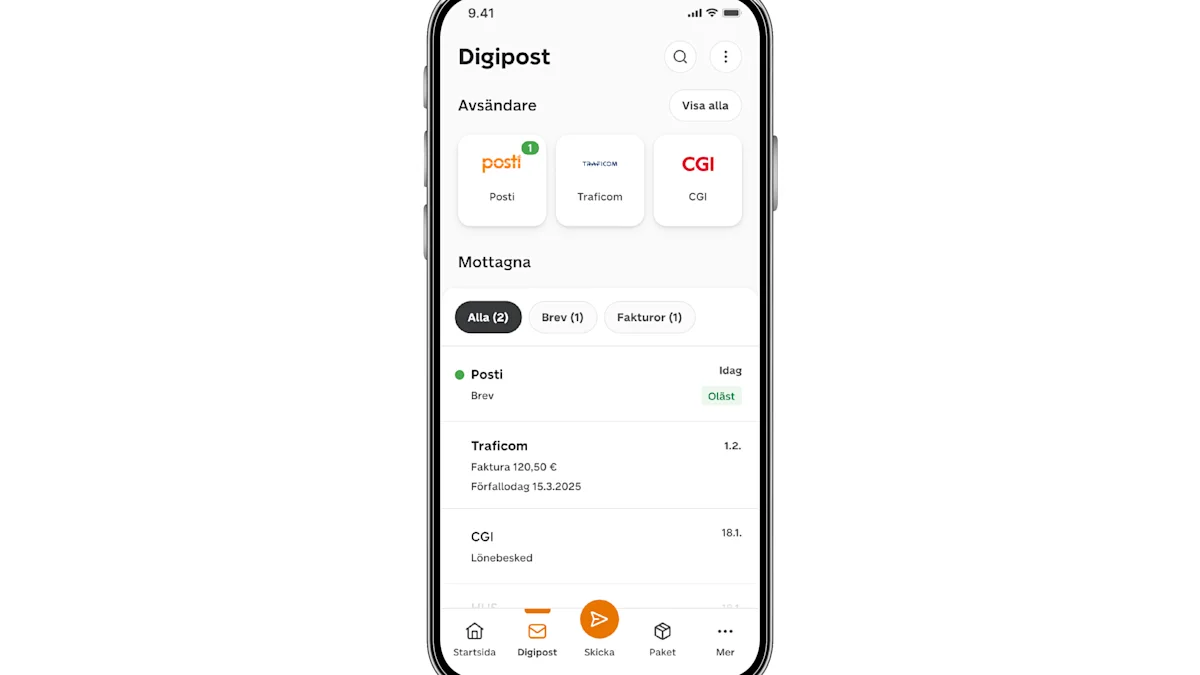Open the search icon
Image resolution: width=1200 pixels, height=675 pixels.
pos(680,57)
